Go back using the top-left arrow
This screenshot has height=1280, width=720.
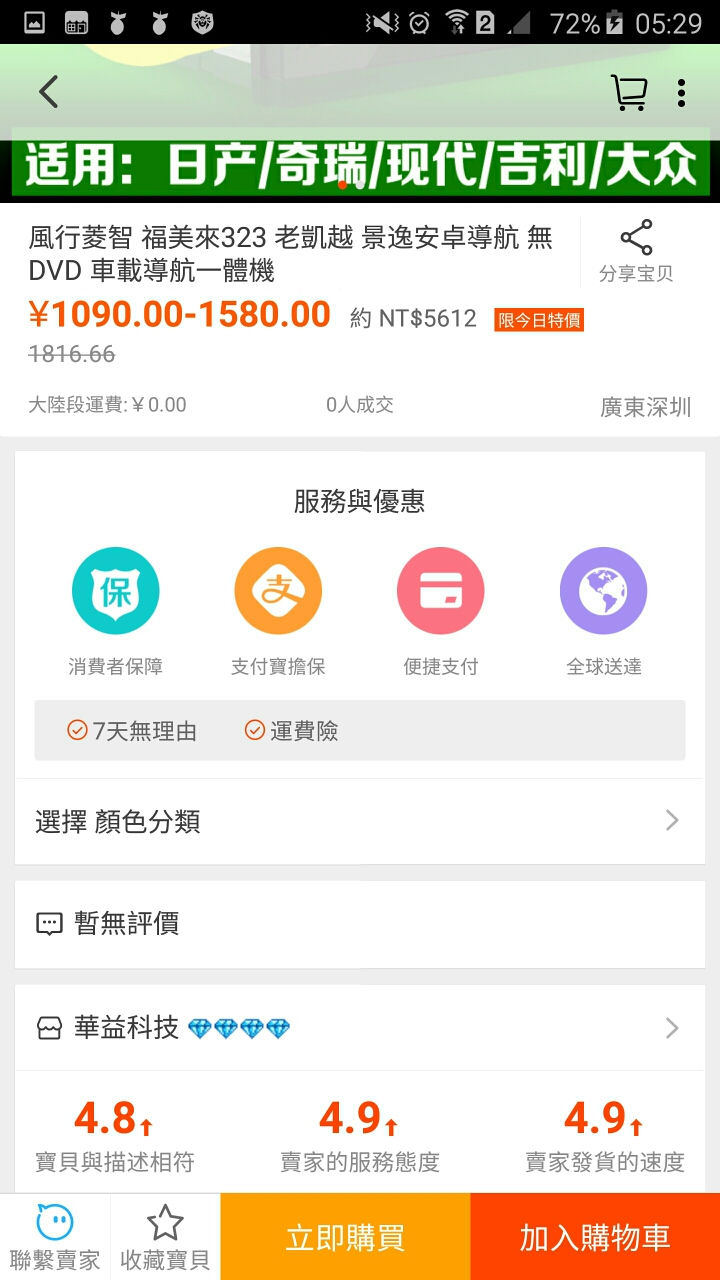[48, 92]
